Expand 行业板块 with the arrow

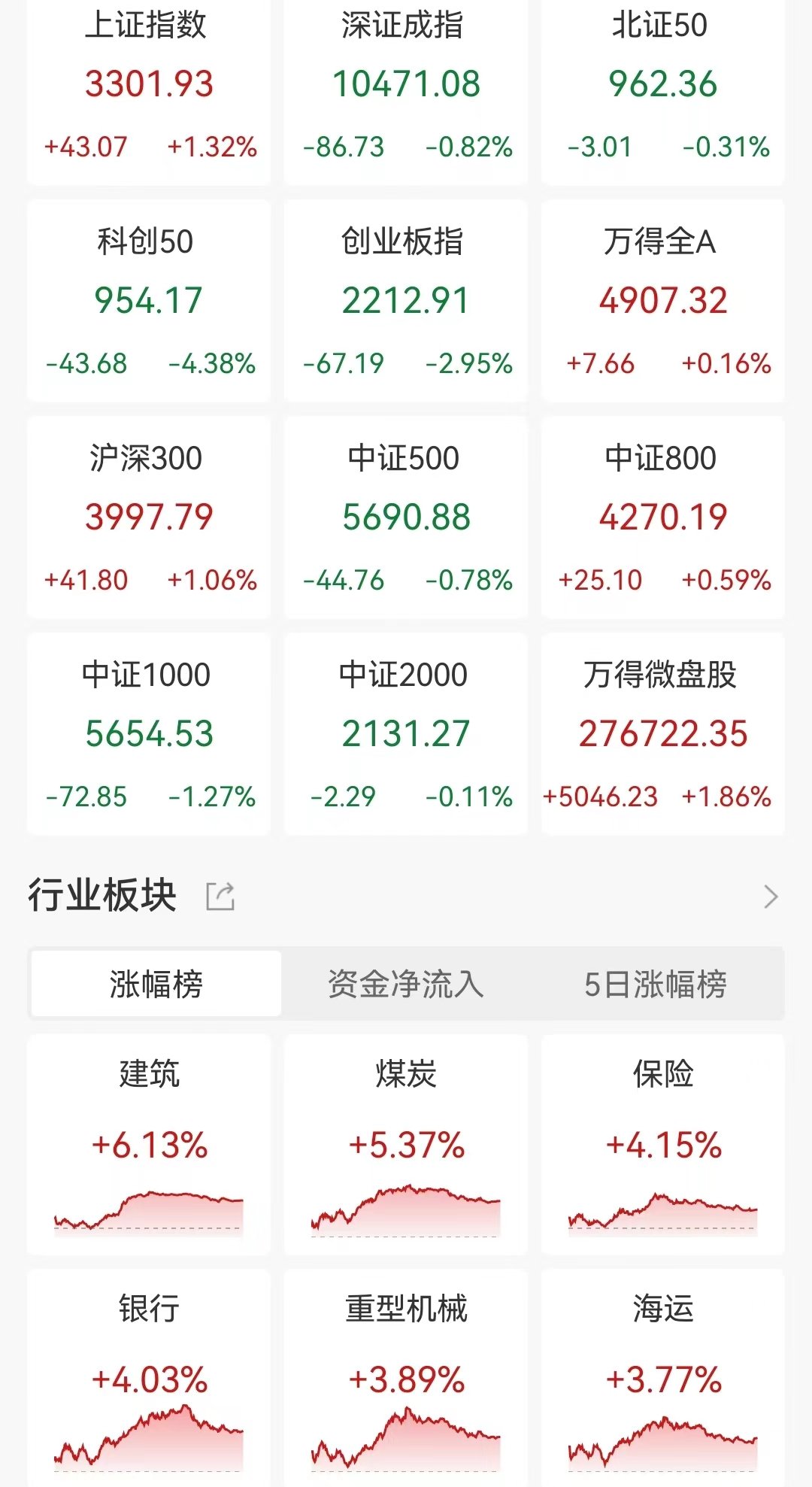point(771,897)
